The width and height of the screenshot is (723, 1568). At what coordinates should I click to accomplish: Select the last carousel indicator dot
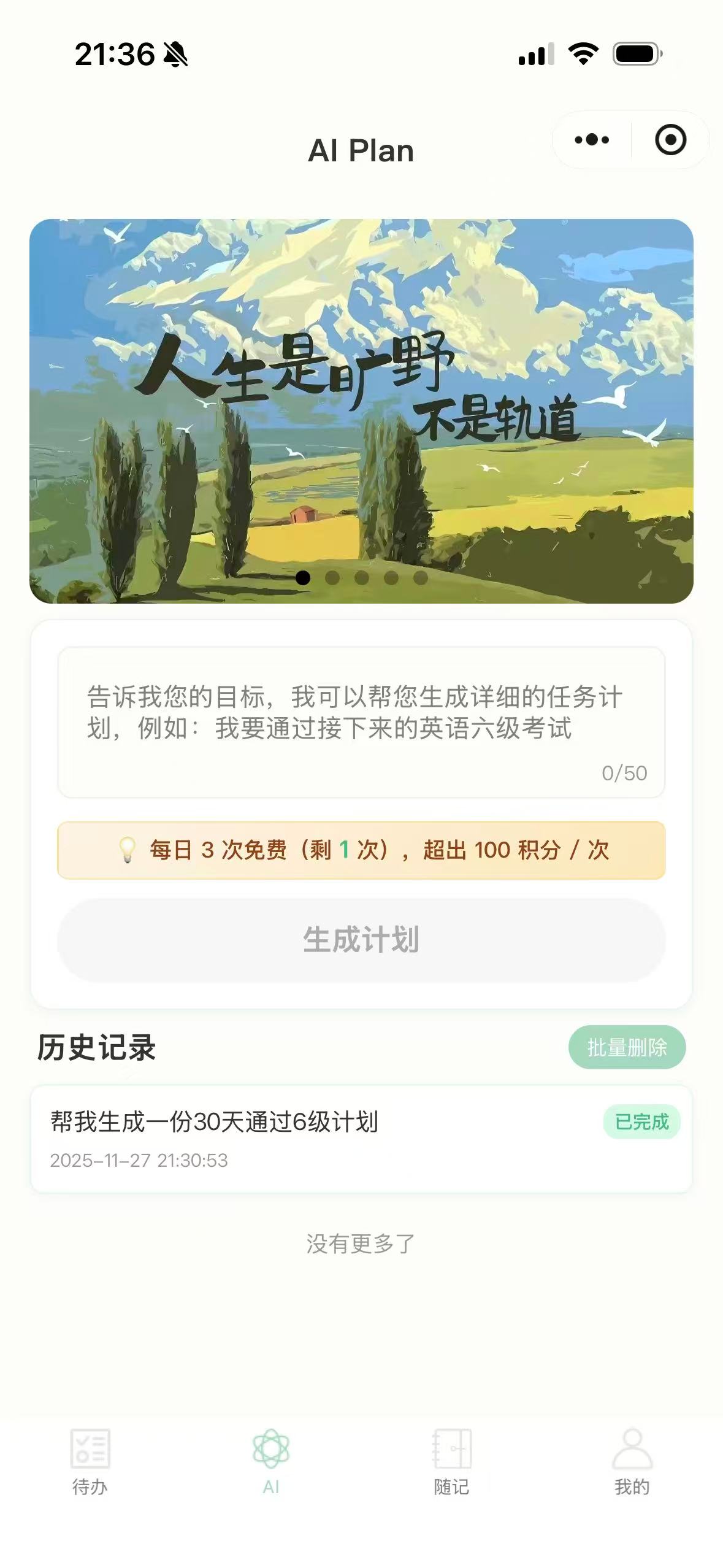[x=420, y=577]
